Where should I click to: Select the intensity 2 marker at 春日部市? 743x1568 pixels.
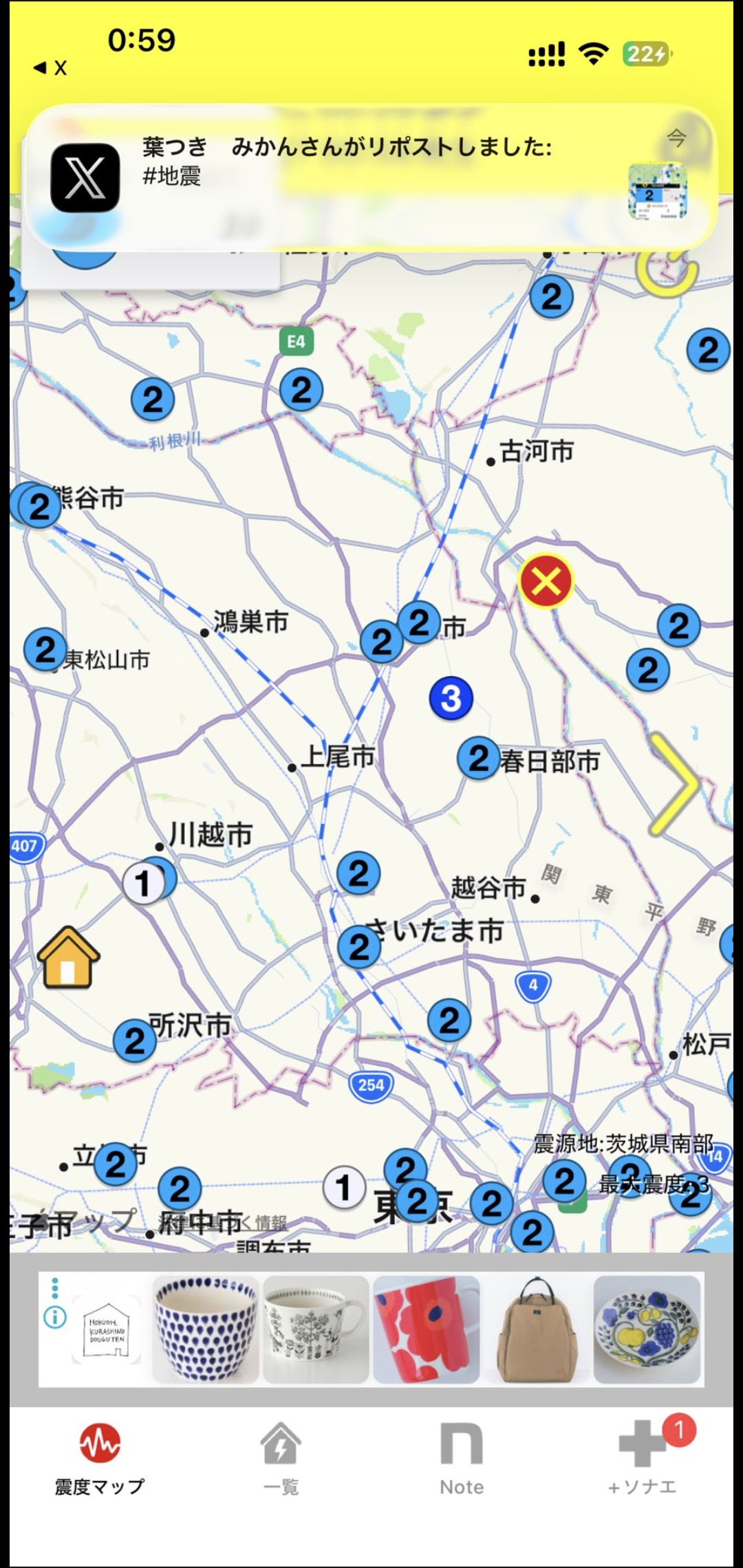click(x=478, y=759)
